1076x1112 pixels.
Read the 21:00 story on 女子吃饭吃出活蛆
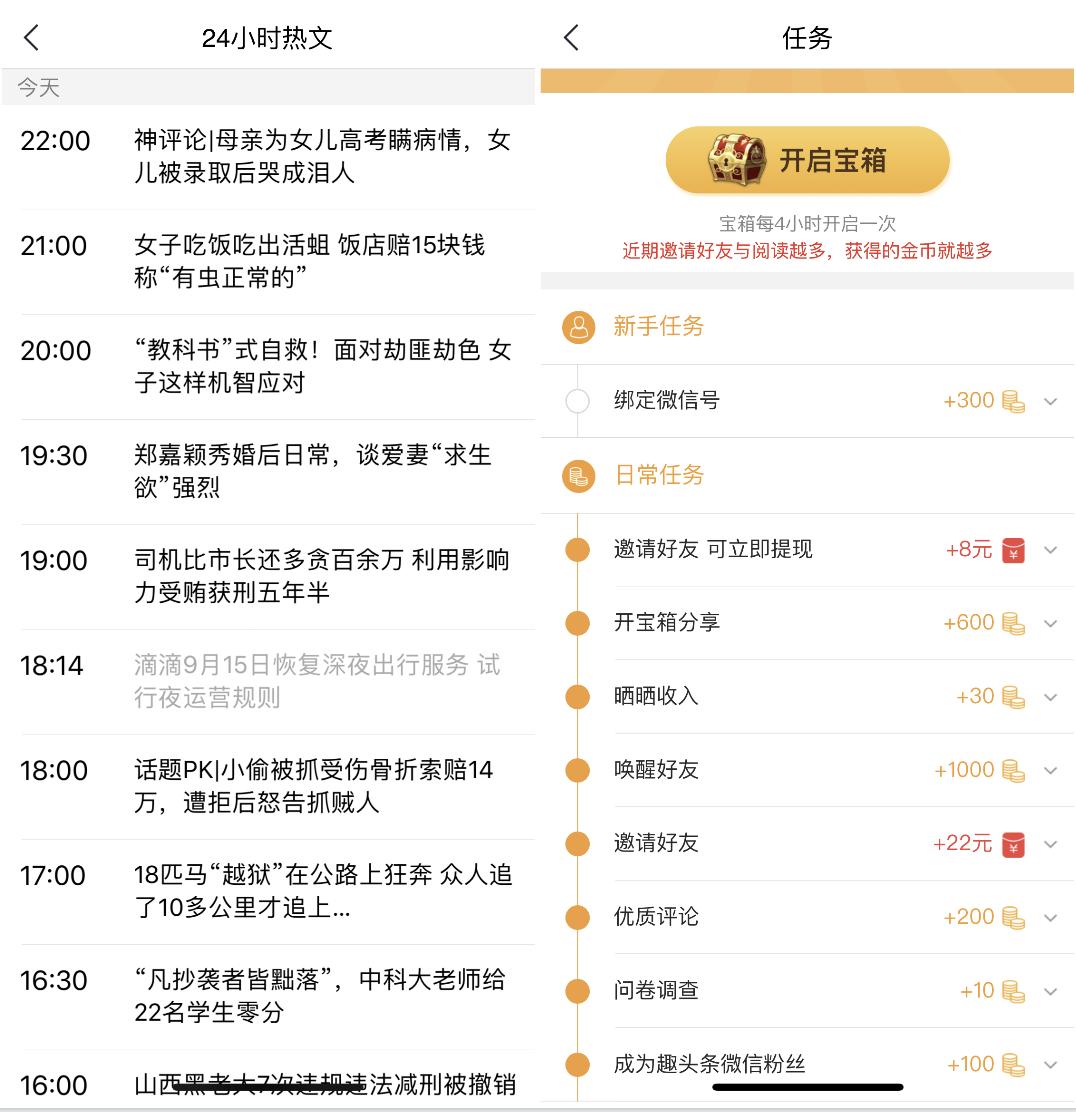[x=310, y=262]
